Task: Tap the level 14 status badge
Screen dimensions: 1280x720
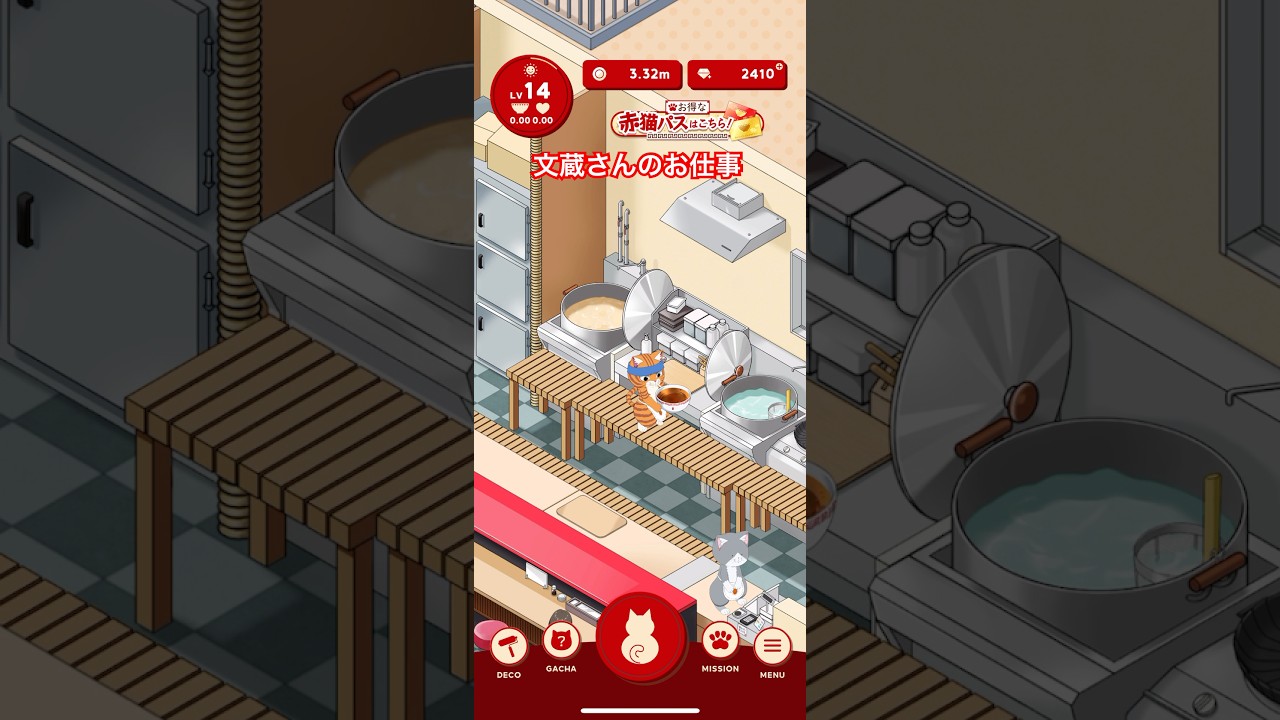Action: (531, 97)
